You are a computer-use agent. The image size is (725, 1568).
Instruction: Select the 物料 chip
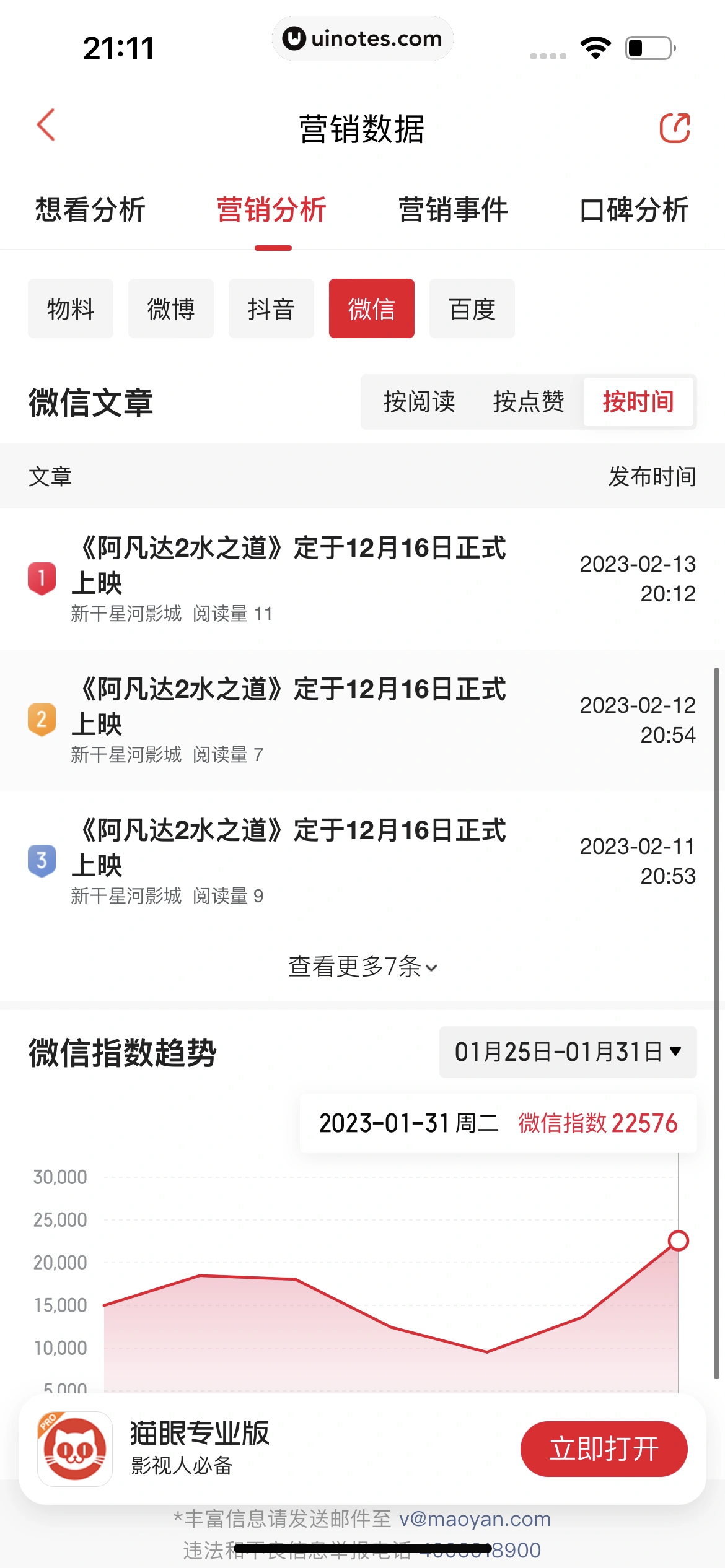pos(71,308)
